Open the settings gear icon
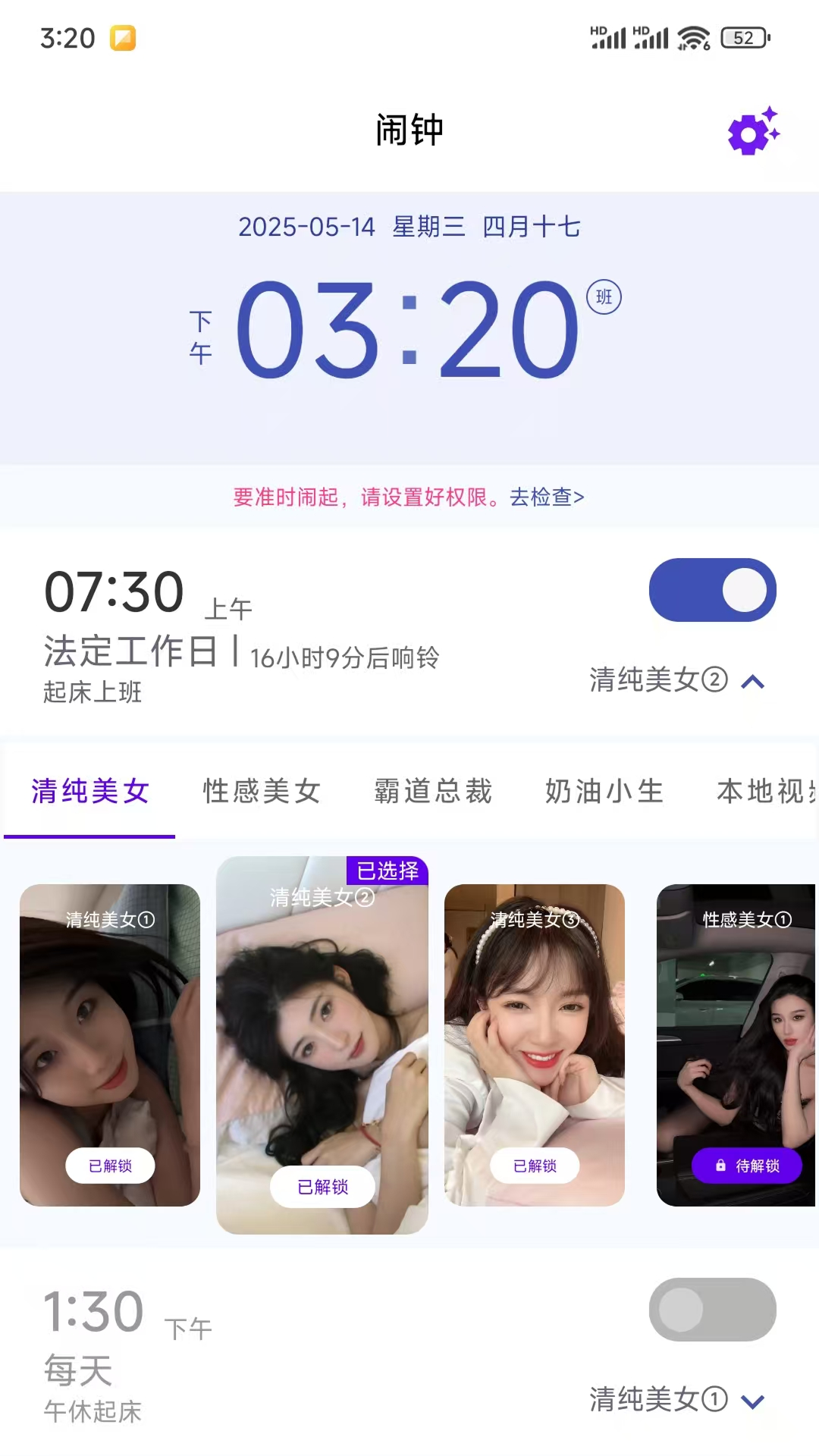The width and height of the screenshot is (819, 1456). pos(752,132)
